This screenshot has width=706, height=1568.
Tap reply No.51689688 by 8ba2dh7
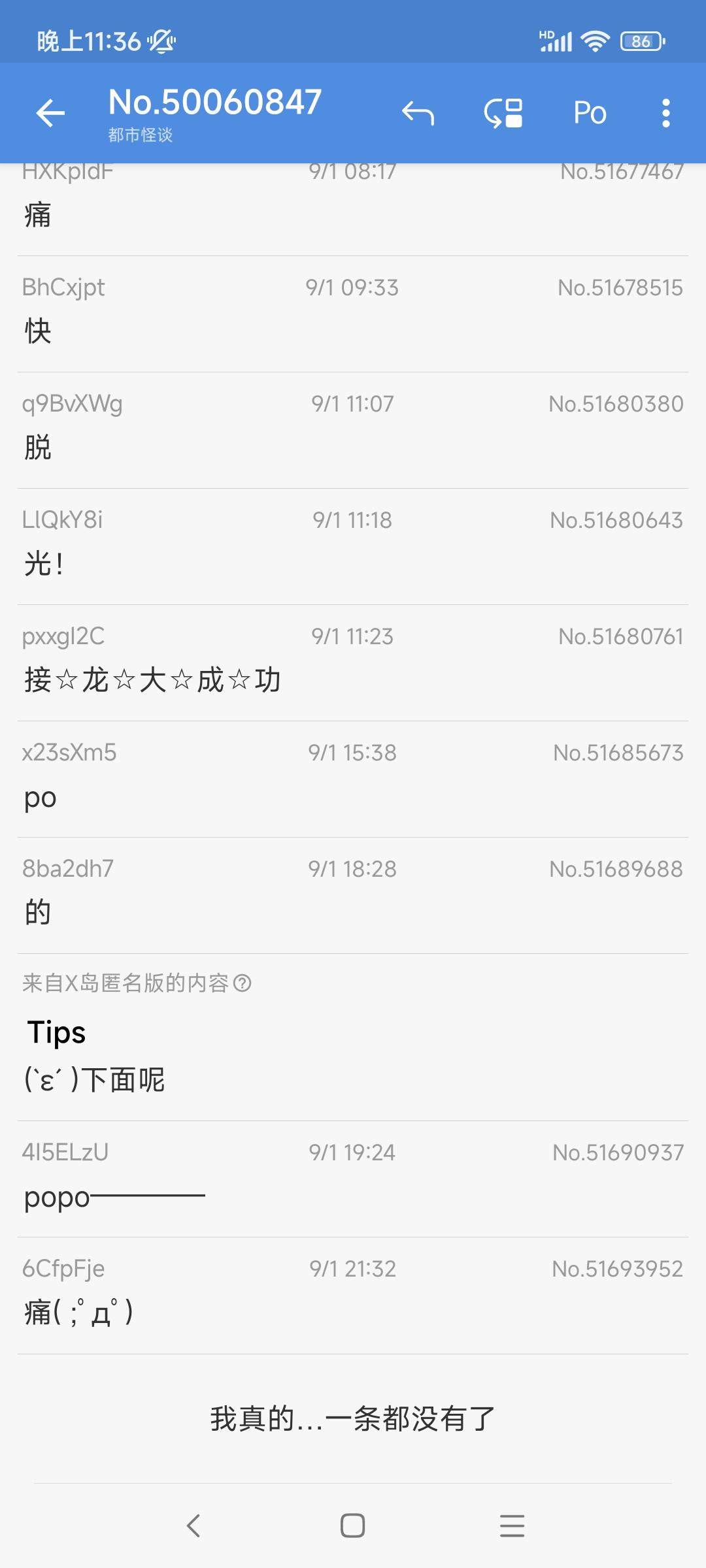[x=353, y=895]
